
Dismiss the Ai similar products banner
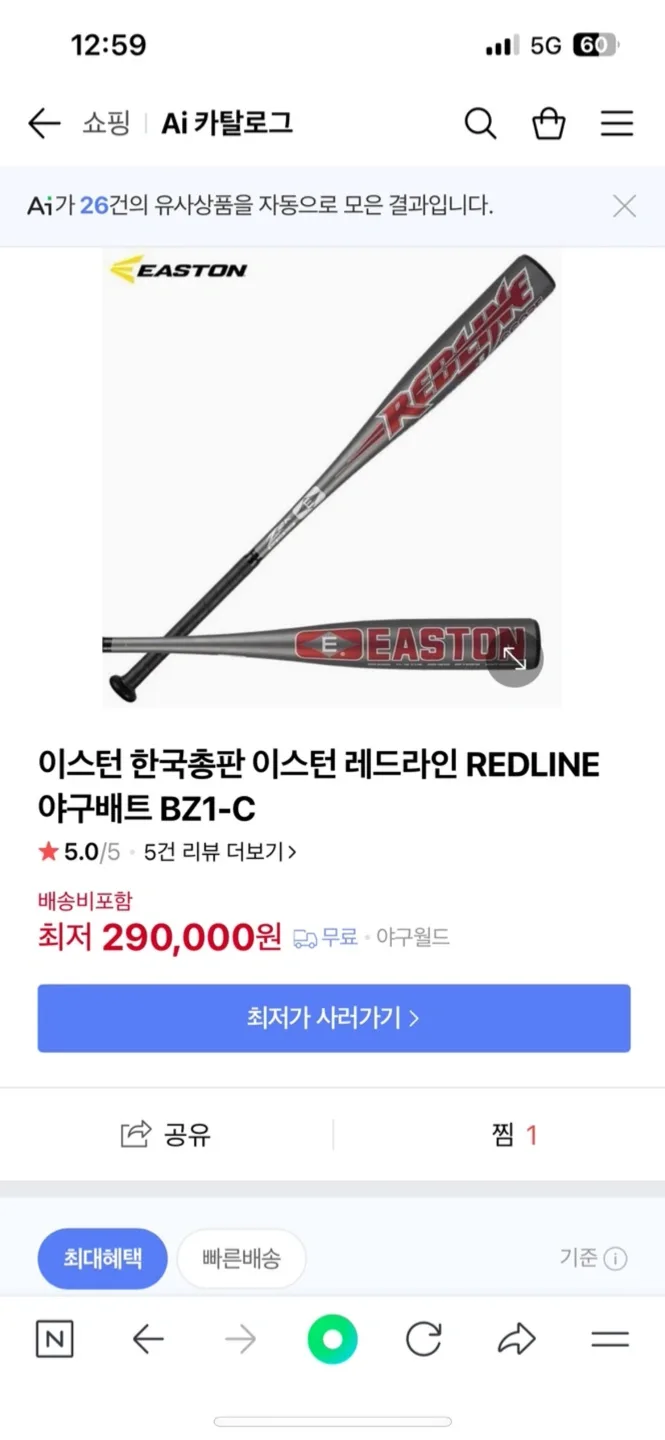[x=624, y=207]
